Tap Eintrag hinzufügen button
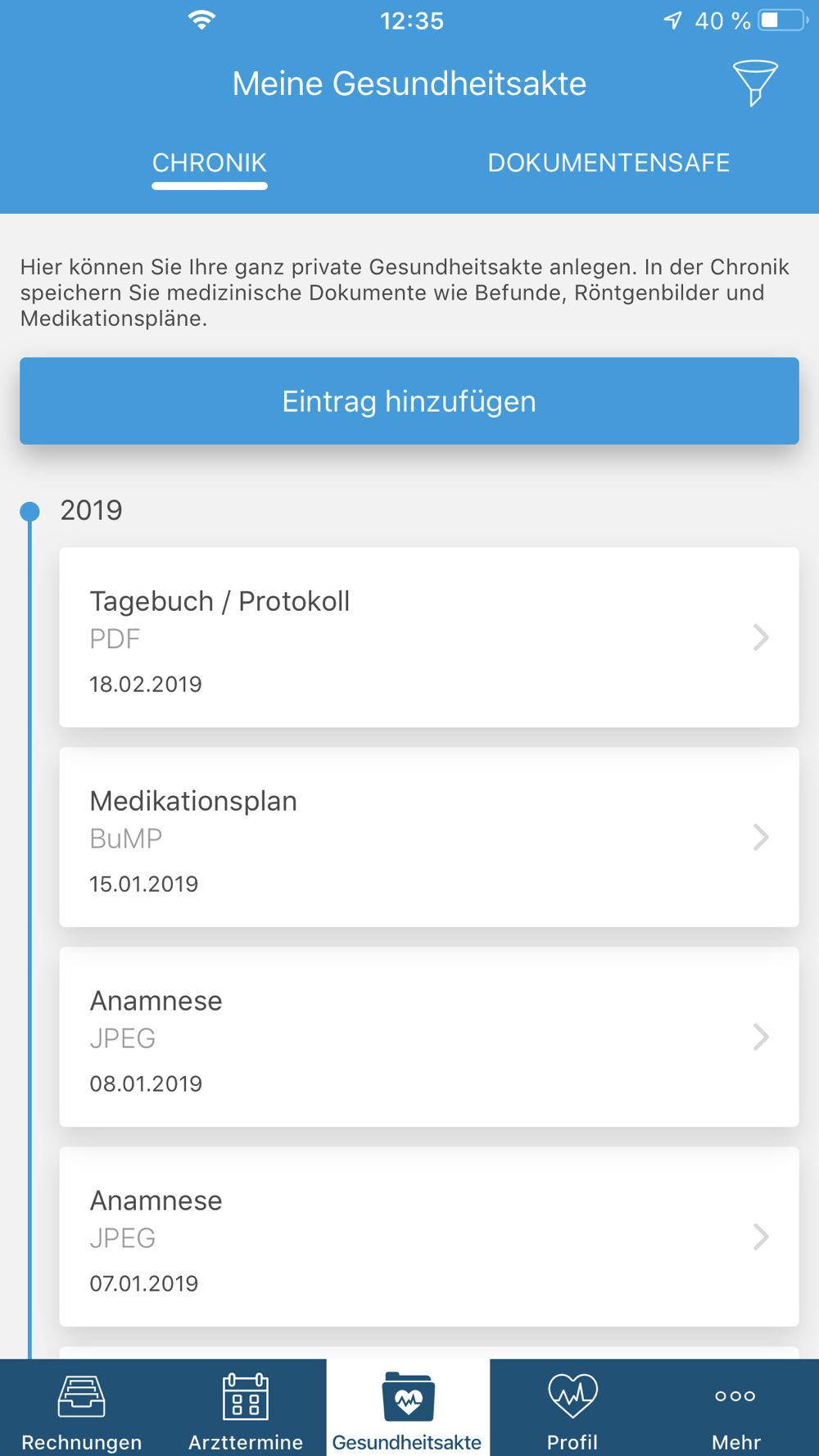Viewport: 819px width, 1456px height. coord(409,401)
